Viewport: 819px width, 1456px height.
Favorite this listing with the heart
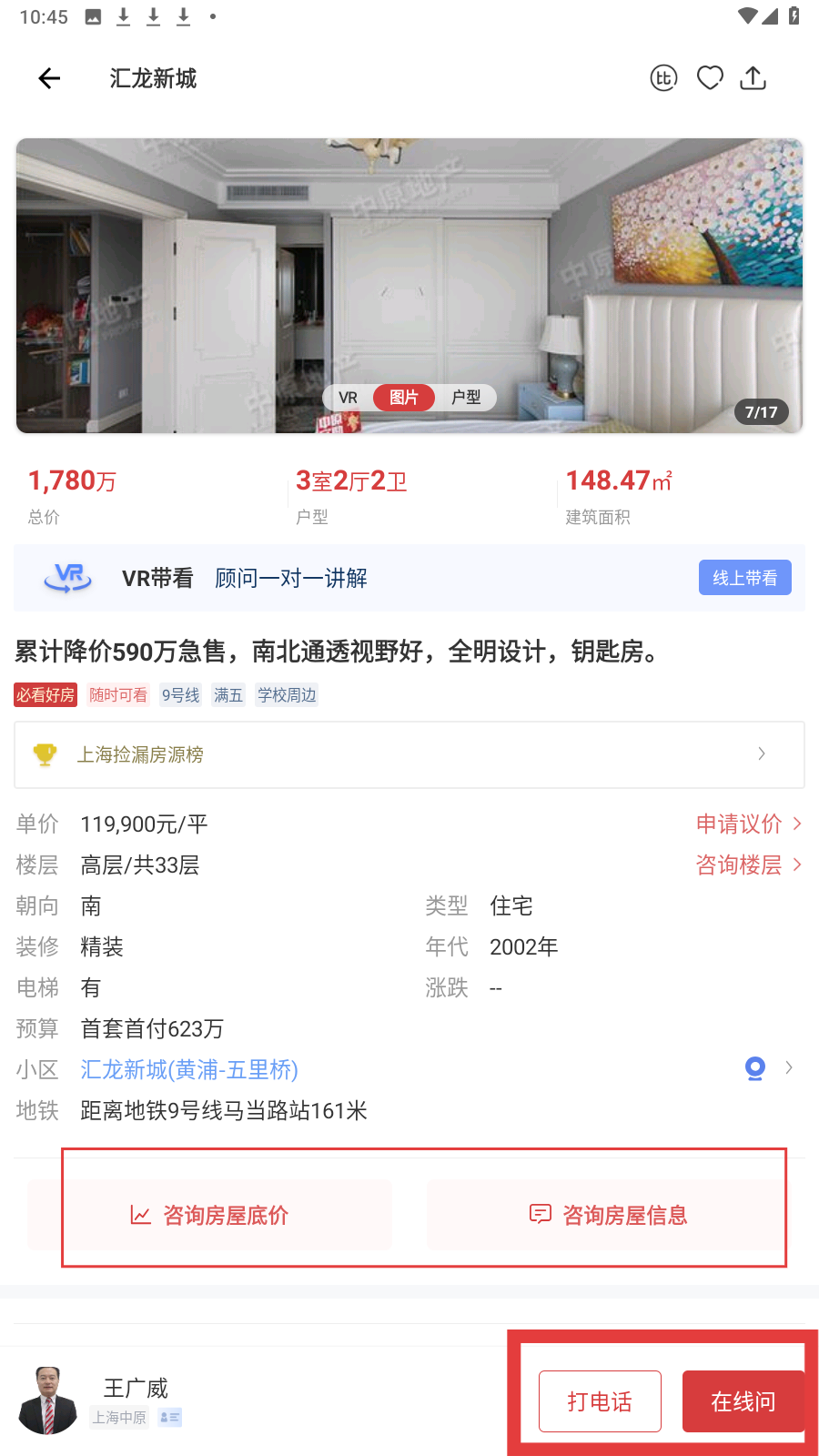(x=710, y=78)
